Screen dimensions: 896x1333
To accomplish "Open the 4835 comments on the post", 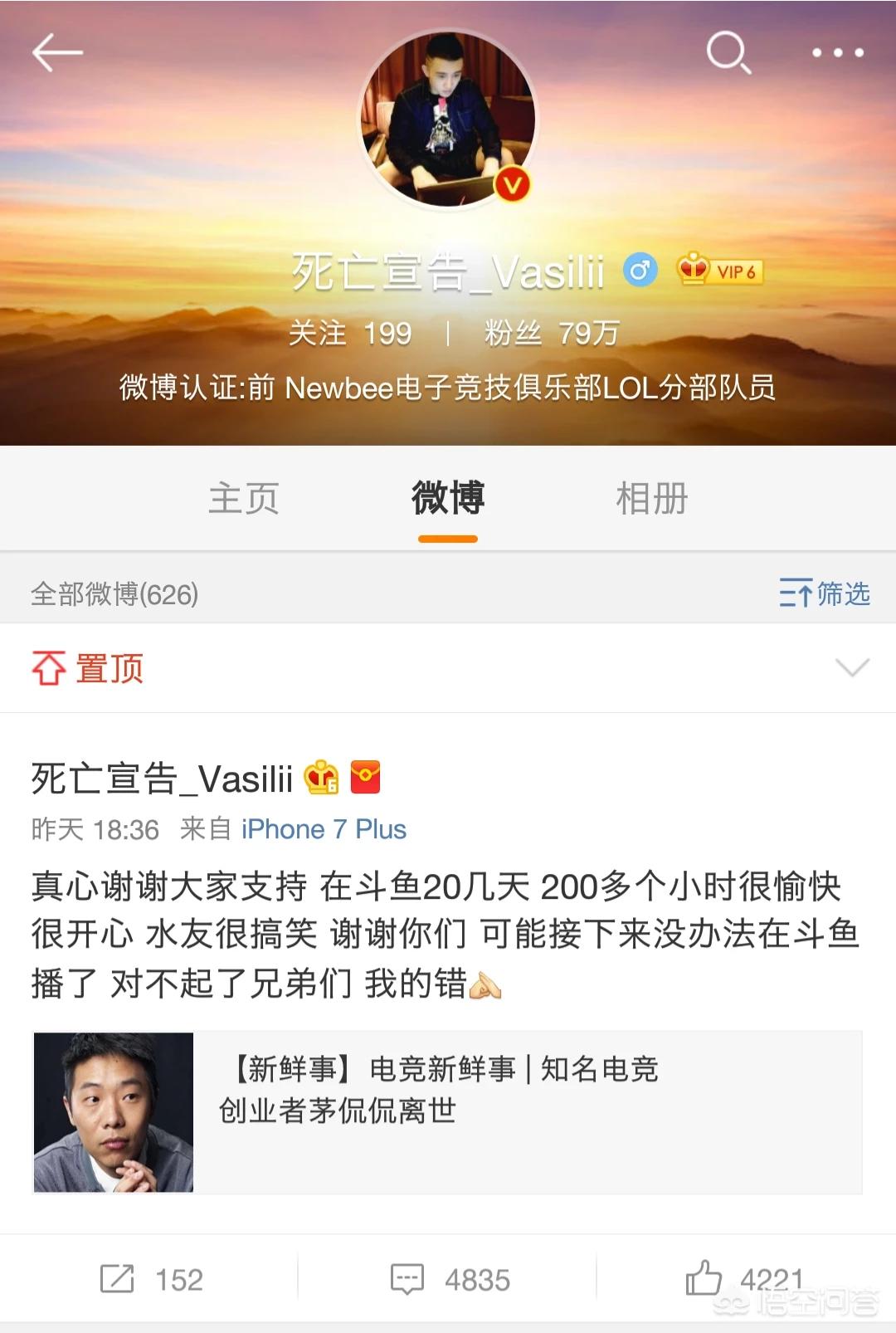I will point(450,1279).
